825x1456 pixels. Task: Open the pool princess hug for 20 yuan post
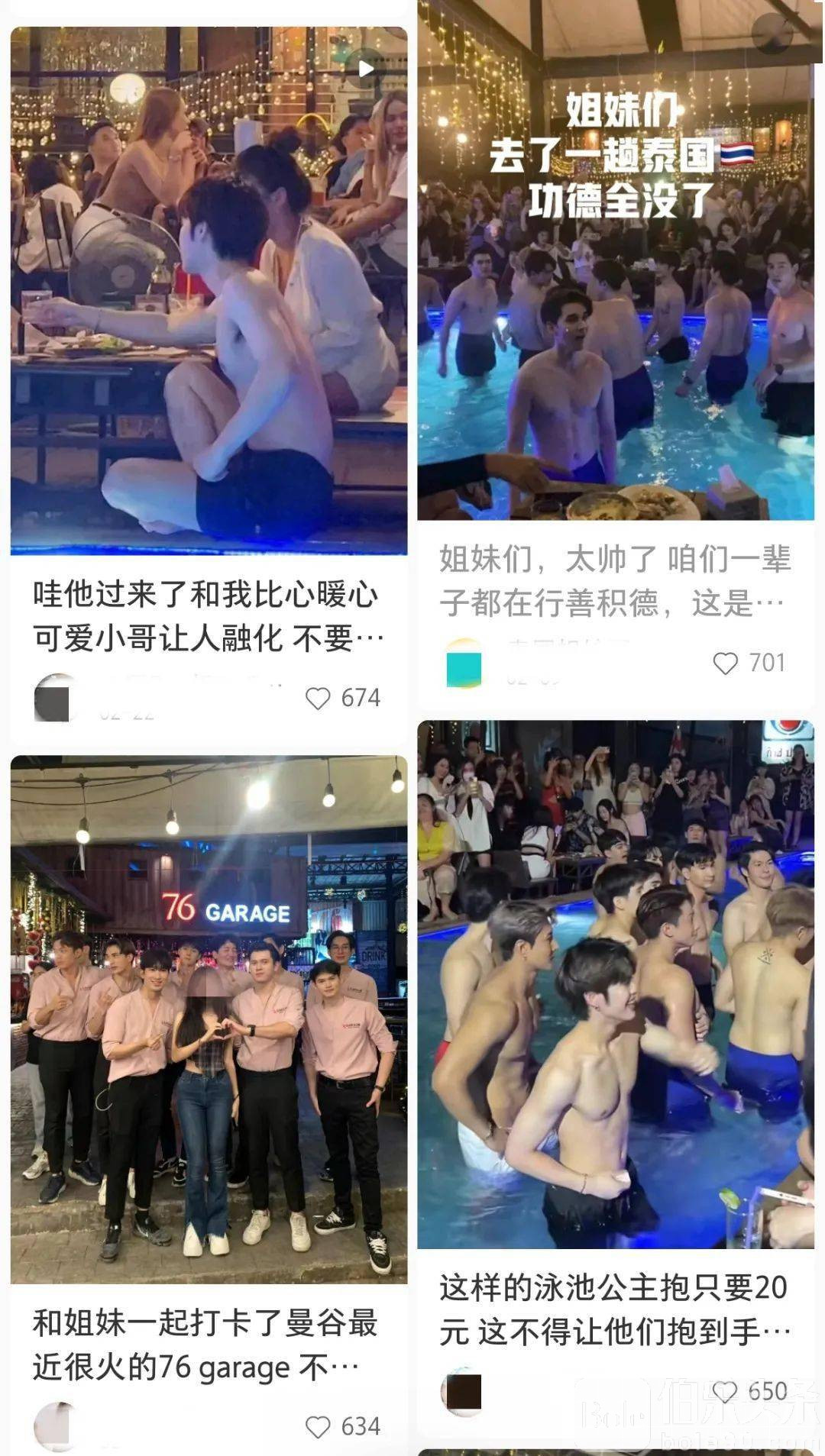(616, 985)
